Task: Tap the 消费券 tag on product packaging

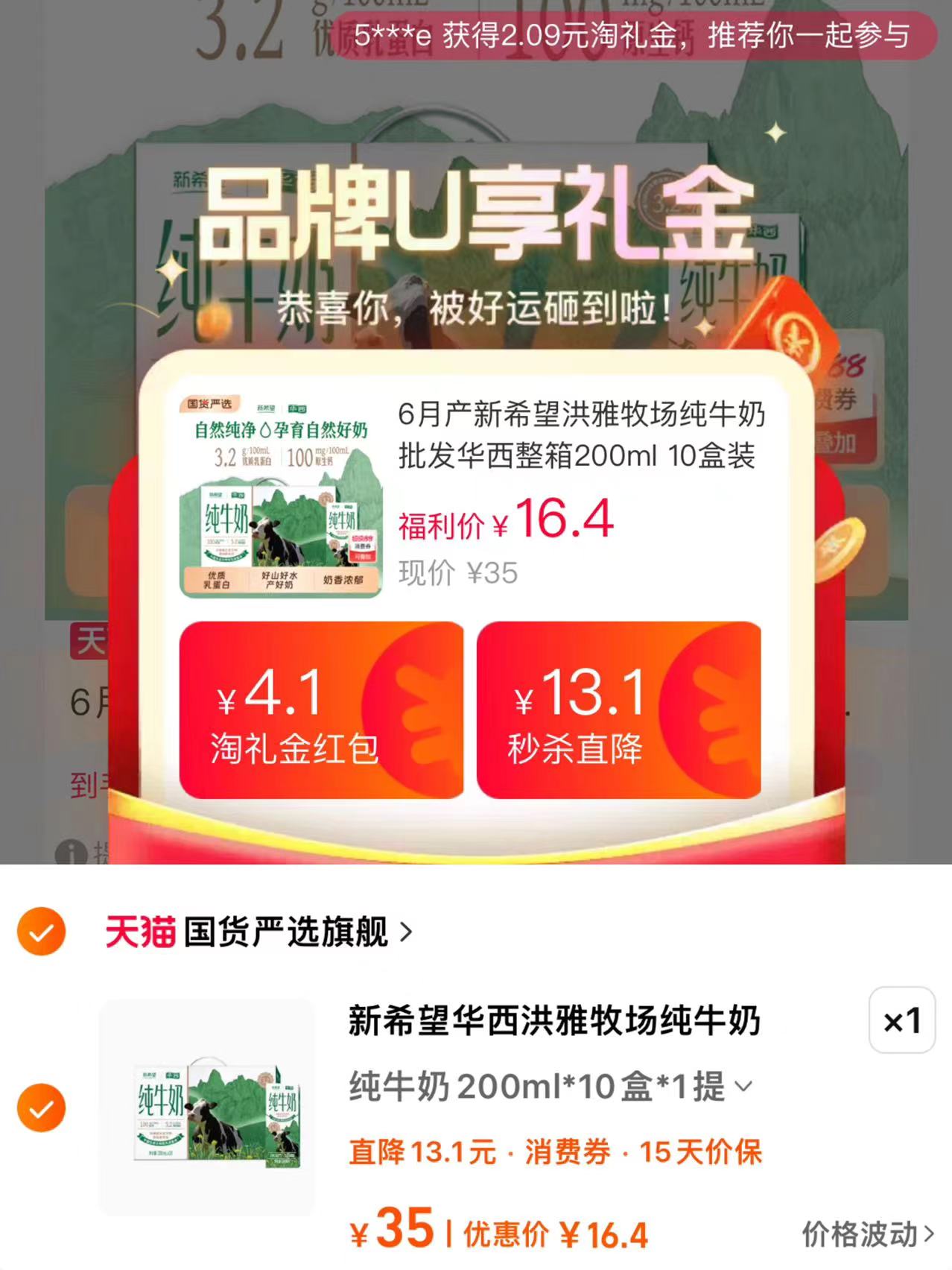Action: click(x=364, y=546)
